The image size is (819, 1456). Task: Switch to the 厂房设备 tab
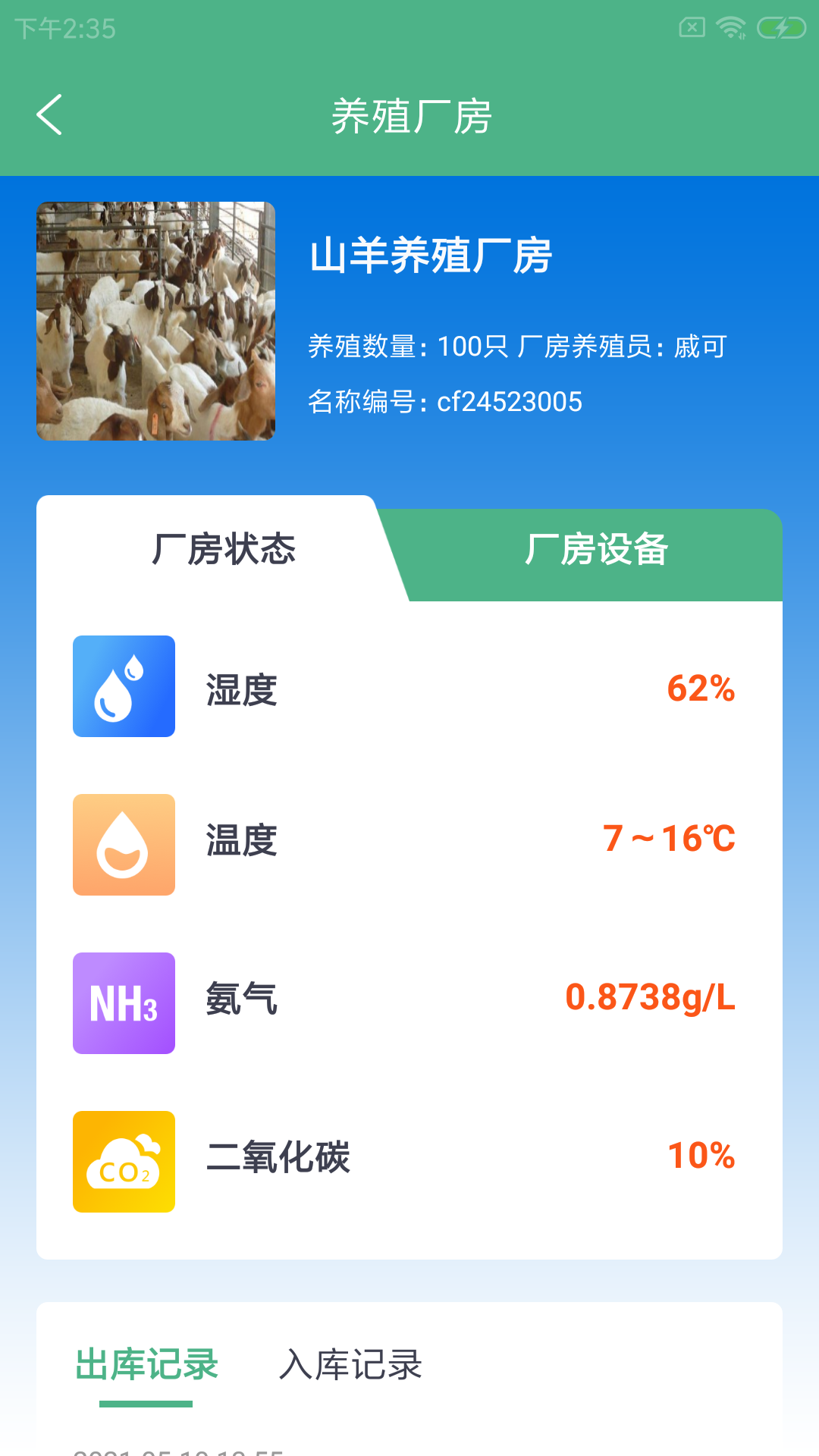tap(596, 550)
